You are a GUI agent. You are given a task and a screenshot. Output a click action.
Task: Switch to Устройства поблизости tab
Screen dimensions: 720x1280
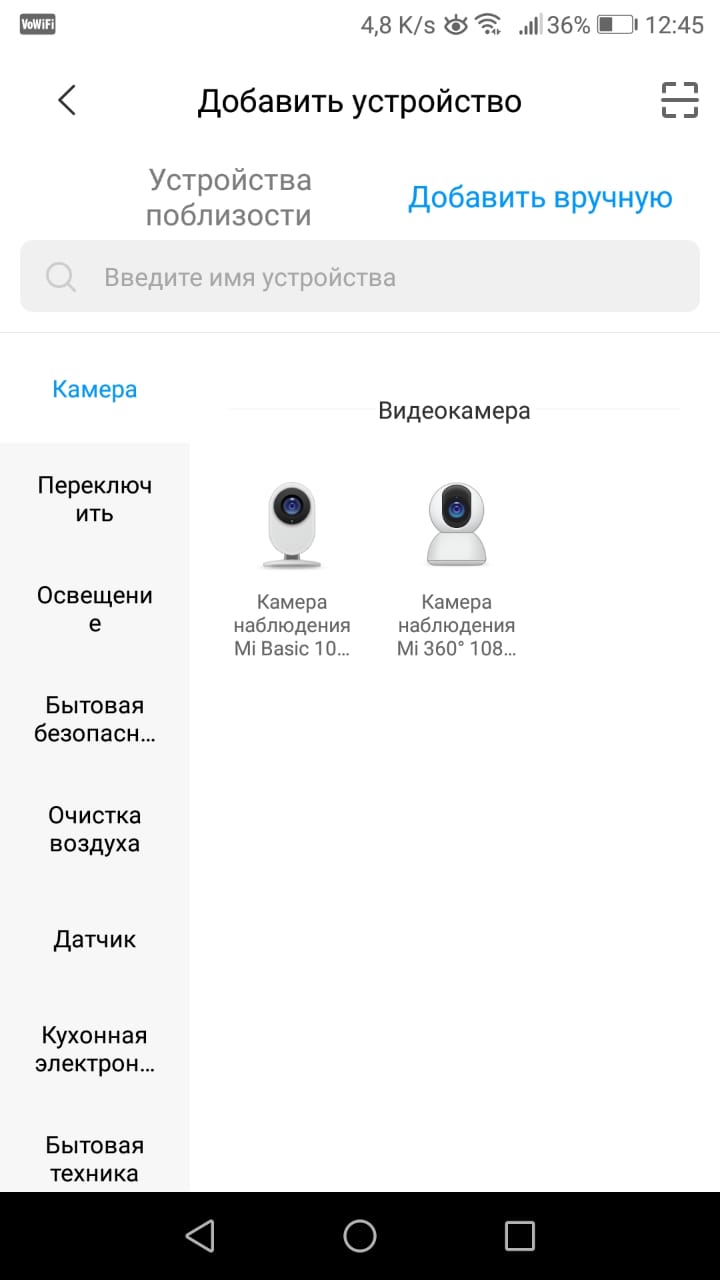pyautogui.click(x=229, y=197)
